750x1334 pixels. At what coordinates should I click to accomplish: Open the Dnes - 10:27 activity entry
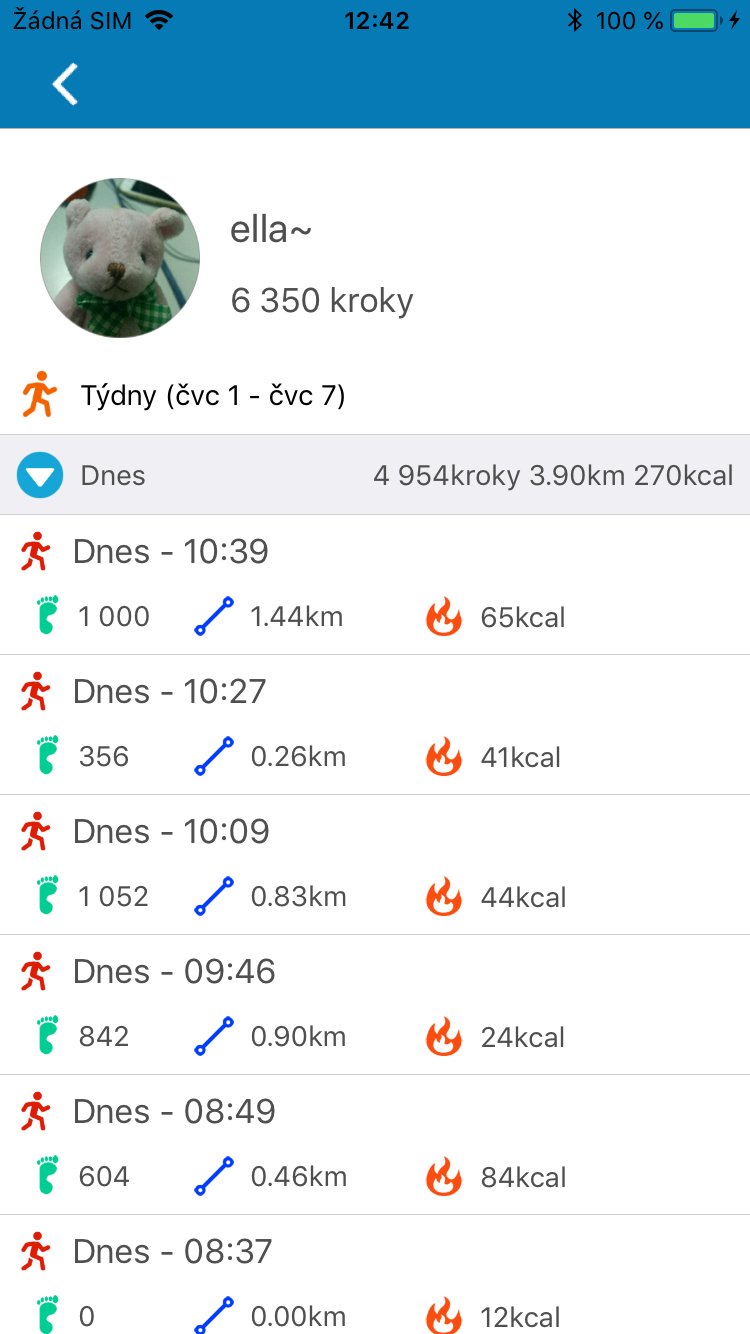[x=375, y=725]
